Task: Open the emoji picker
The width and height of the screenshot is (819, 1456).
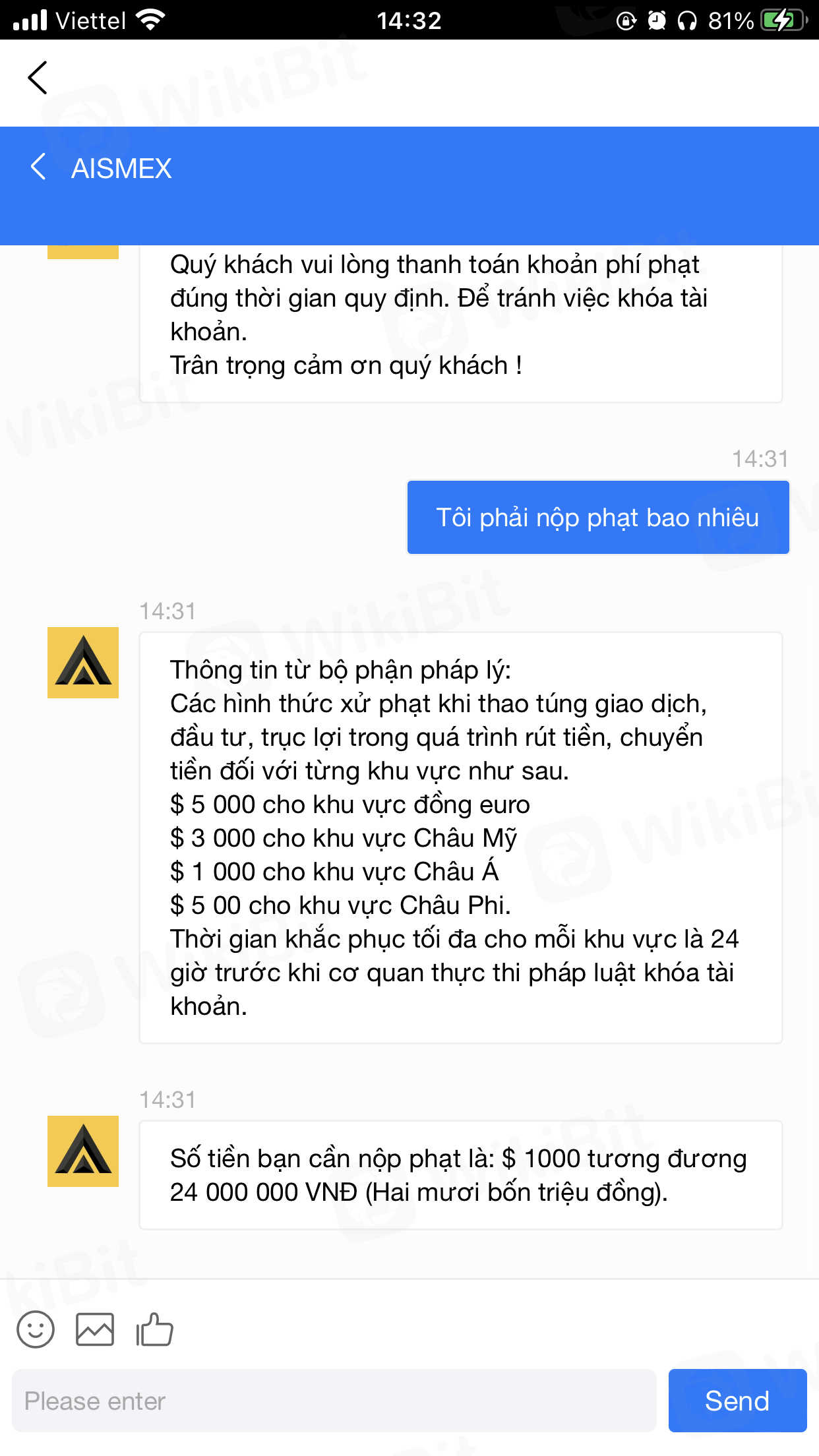Action: [36, 1329]
